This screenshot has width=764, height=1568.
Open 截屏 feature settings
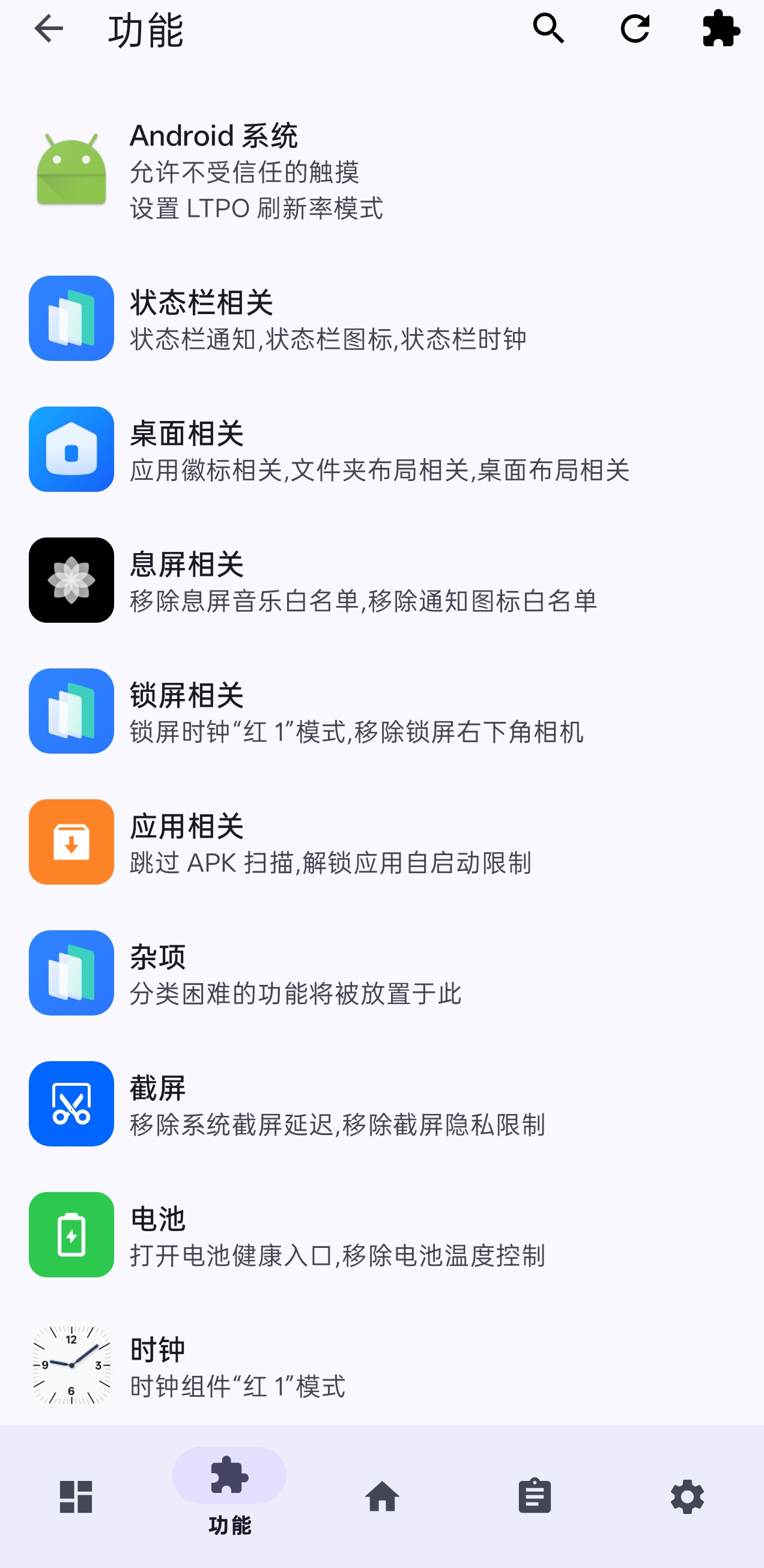[381, 1104]
